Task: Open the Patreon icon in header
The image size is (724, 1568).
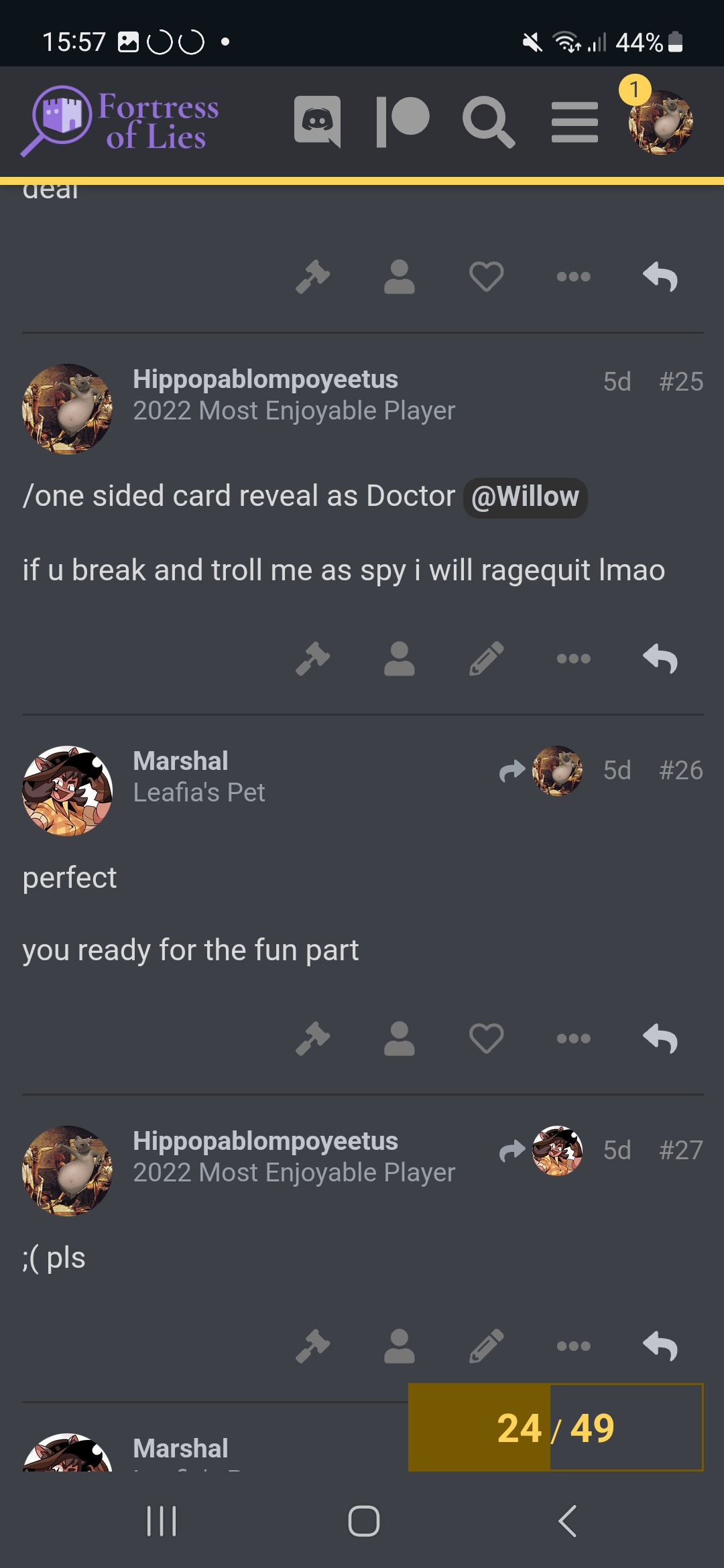Action: pyautogui.click(x=402, y=121)
